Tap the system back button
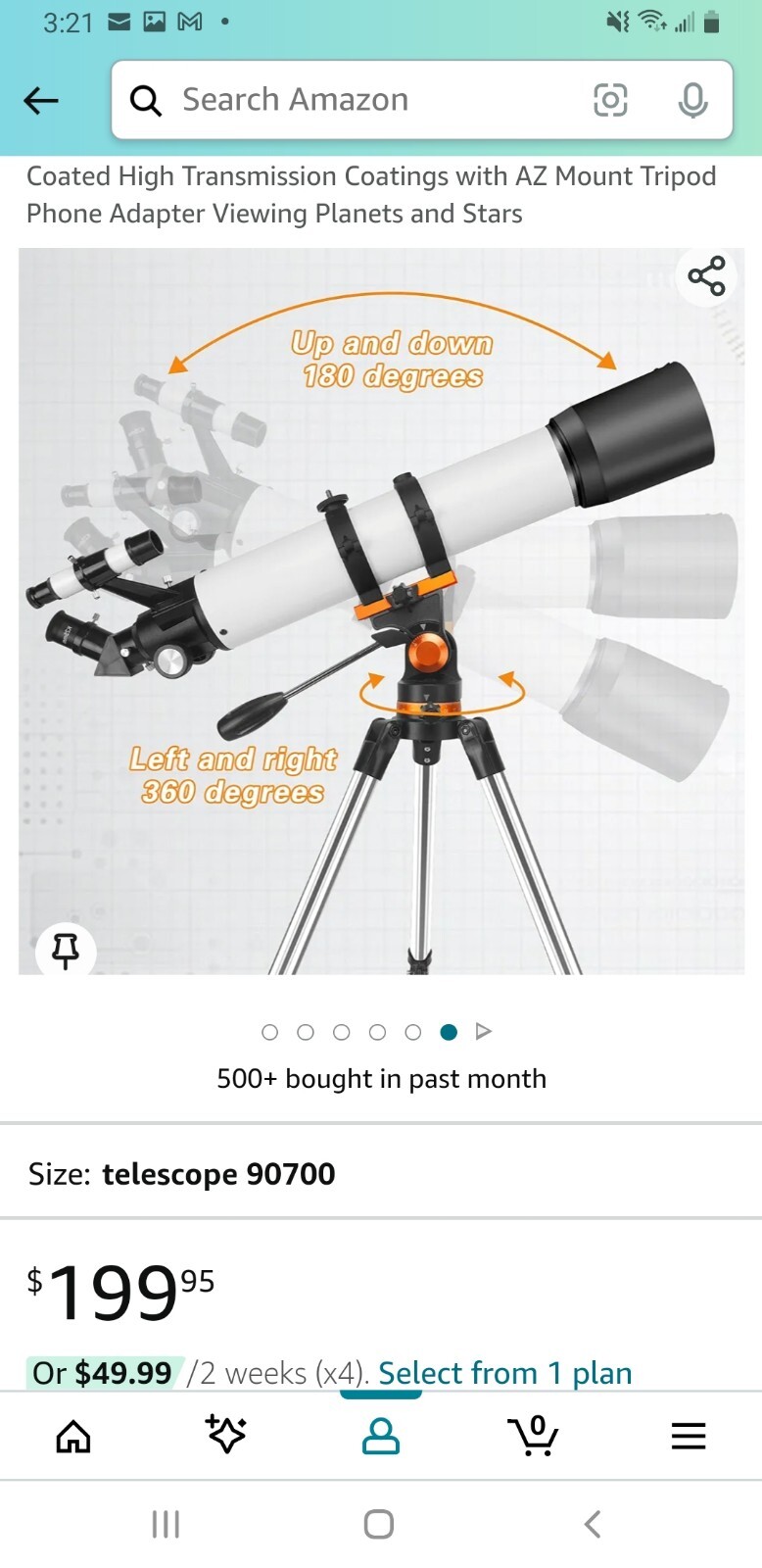Screen dimensions: 762x1568 pyautogui.click(x=592, y=1524)
